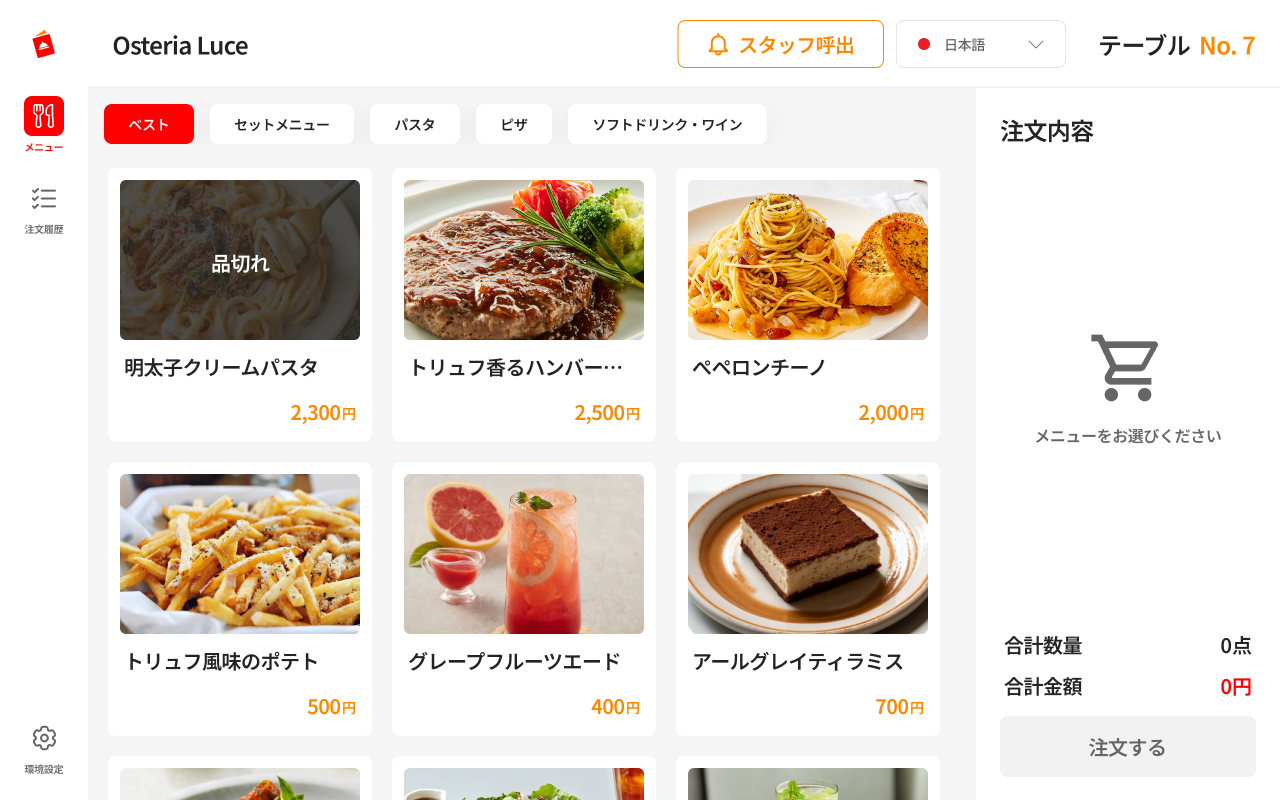Tap the 注文する order button
Image resolution: width=1280 pixels, height=800 pixels.
pyautogui.click(x=1127, y=747)
